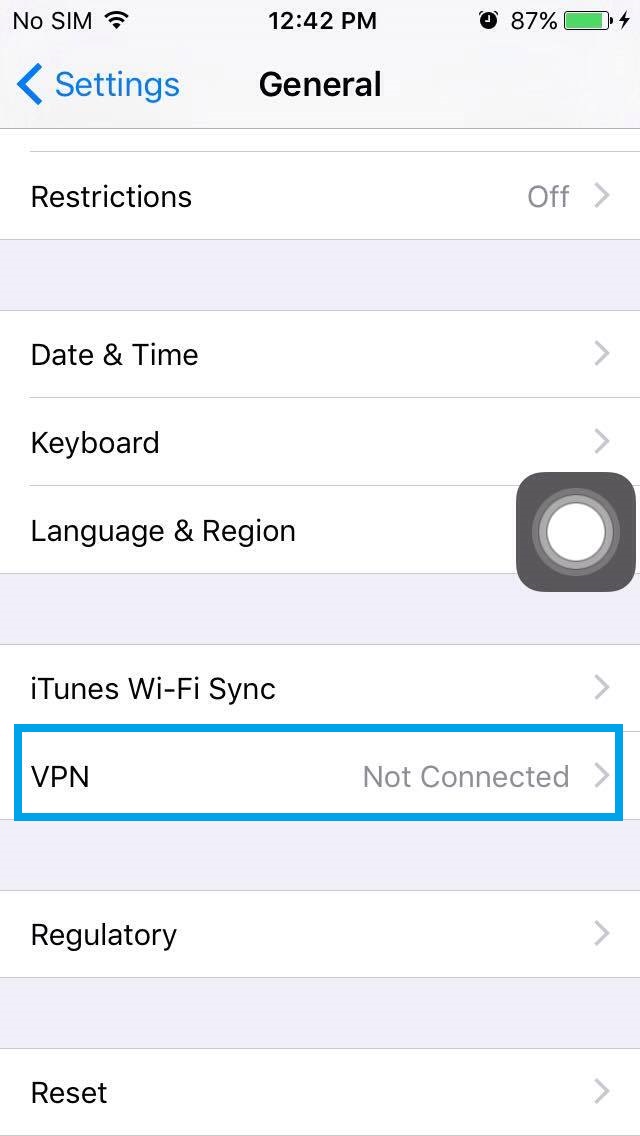Go back to Settings

98,85
